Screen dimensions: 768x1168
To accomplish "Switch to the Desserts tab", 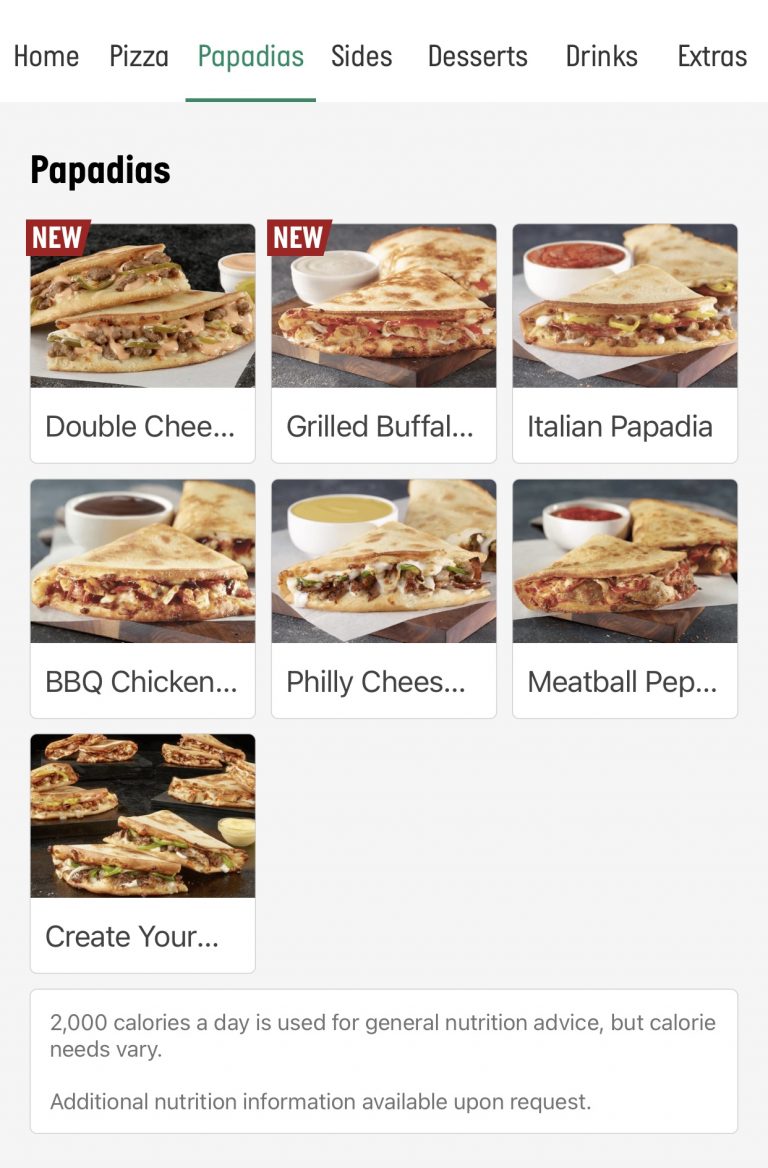I will pos(477,56).
